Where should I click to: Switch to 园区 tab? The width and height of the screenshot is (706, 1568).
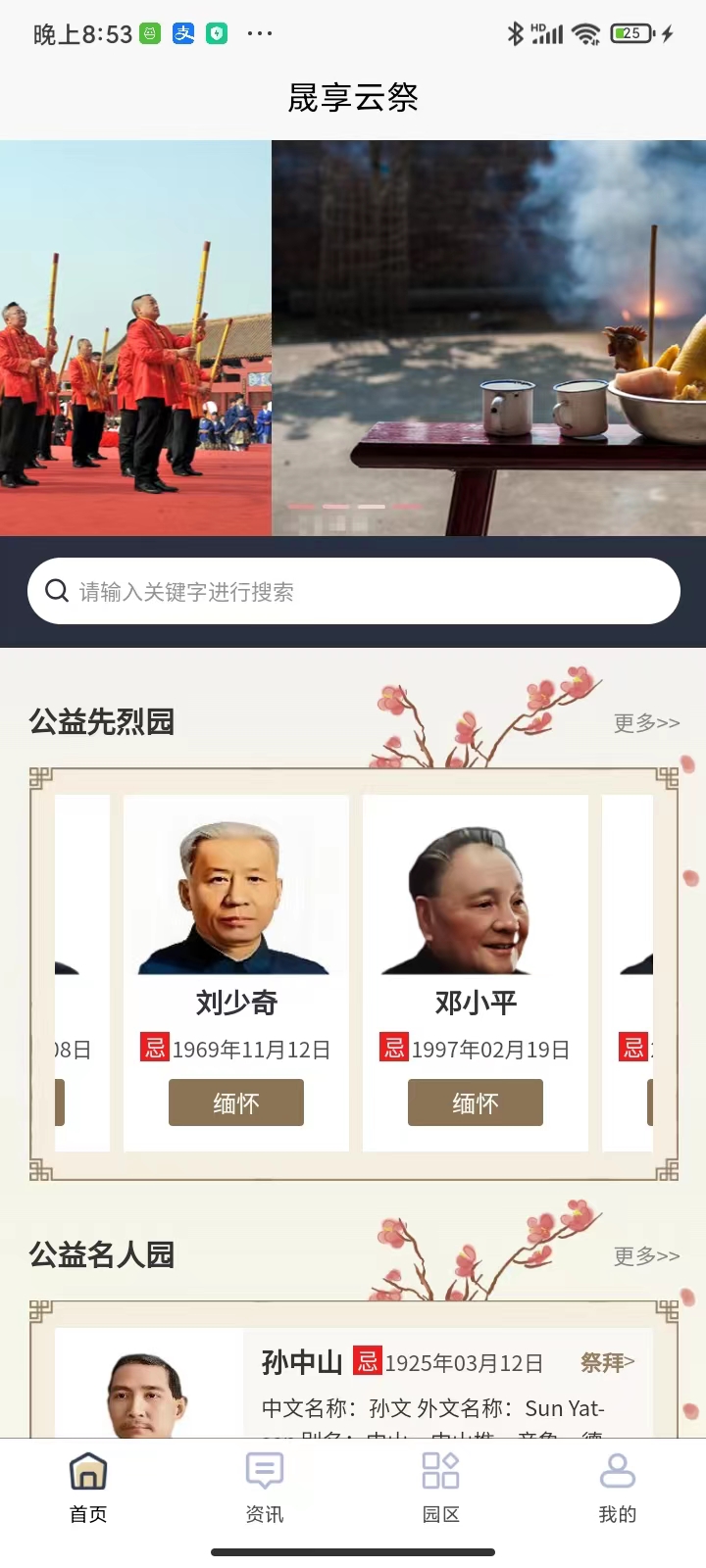pos(441,1488)
